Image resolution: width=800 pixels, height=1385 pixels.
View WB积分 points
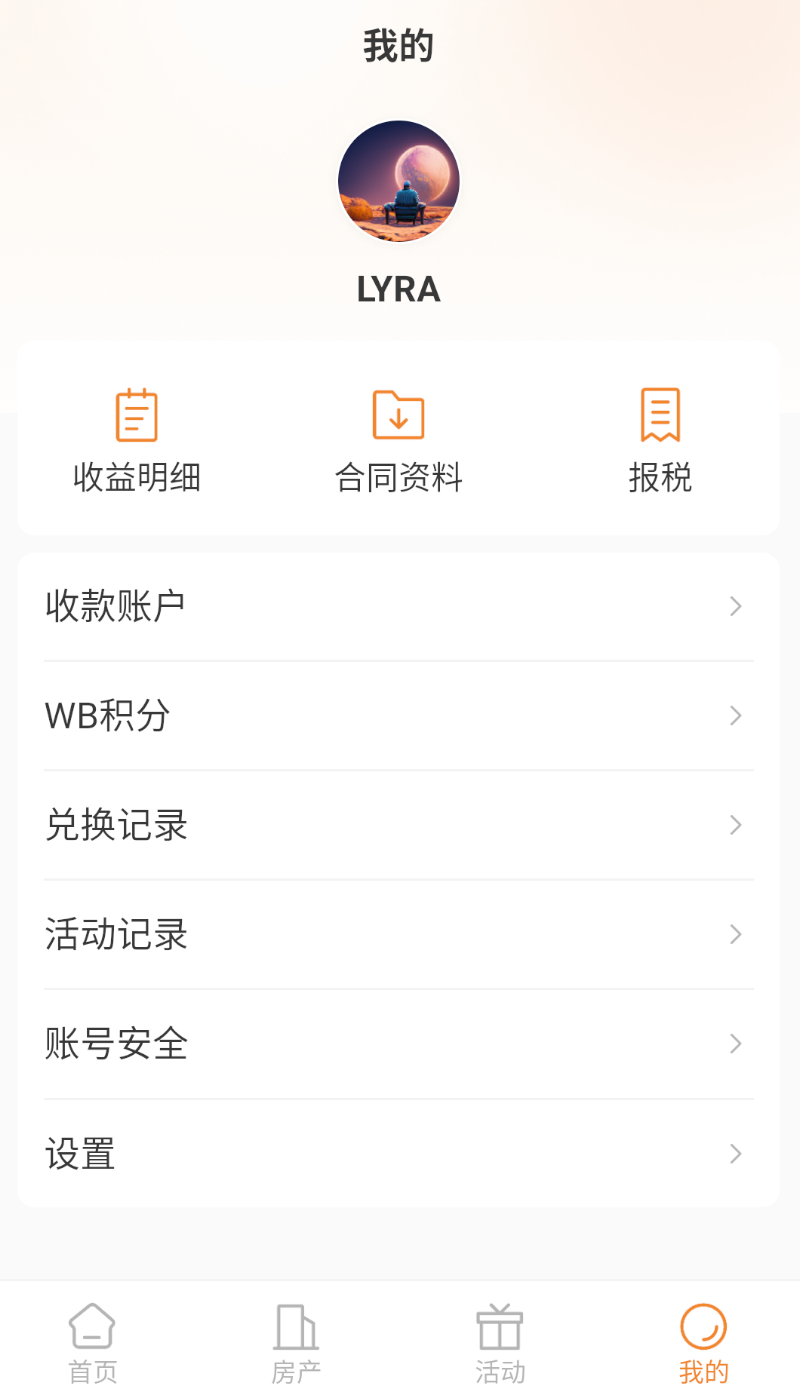click(398, 716)
